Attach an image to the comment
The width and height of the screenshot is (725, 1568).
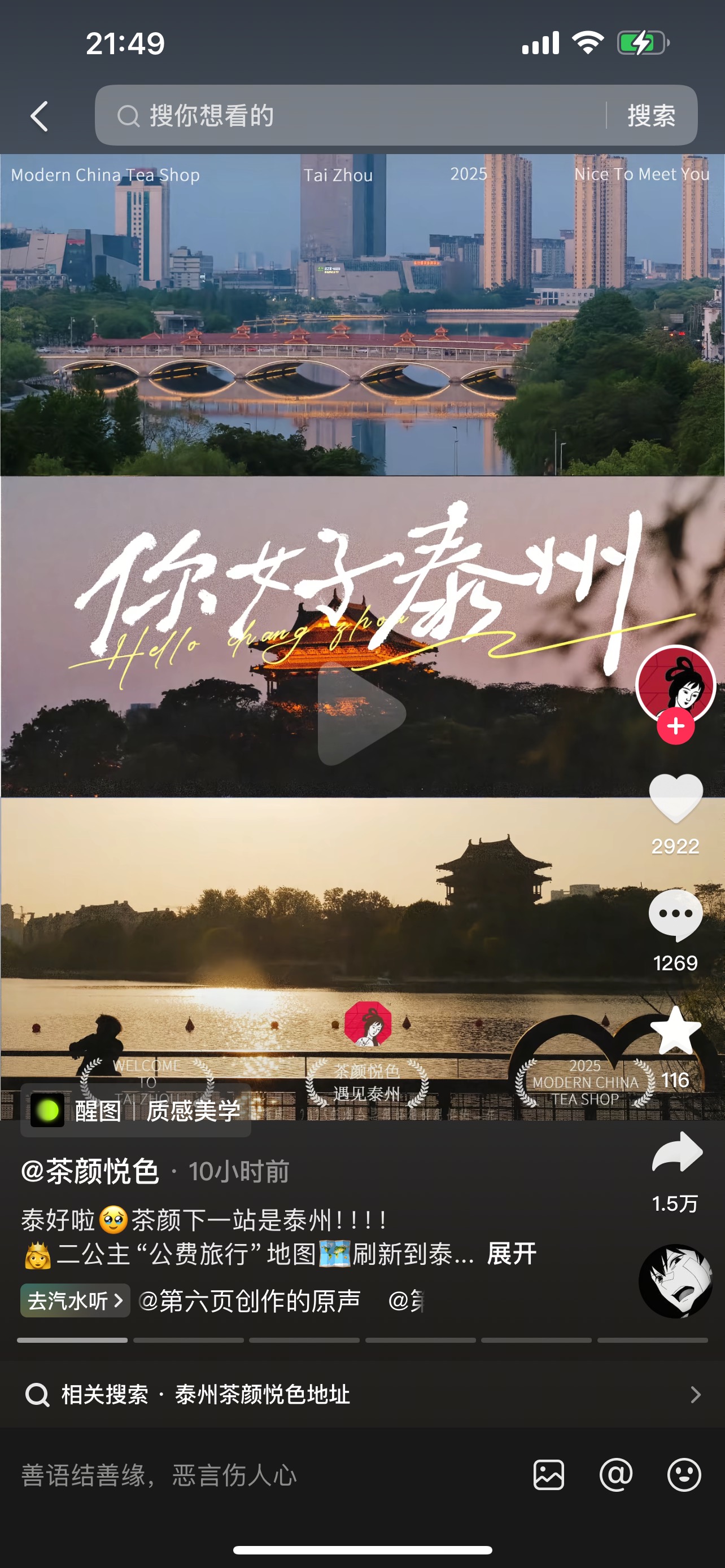click(x=548, y=1475)
